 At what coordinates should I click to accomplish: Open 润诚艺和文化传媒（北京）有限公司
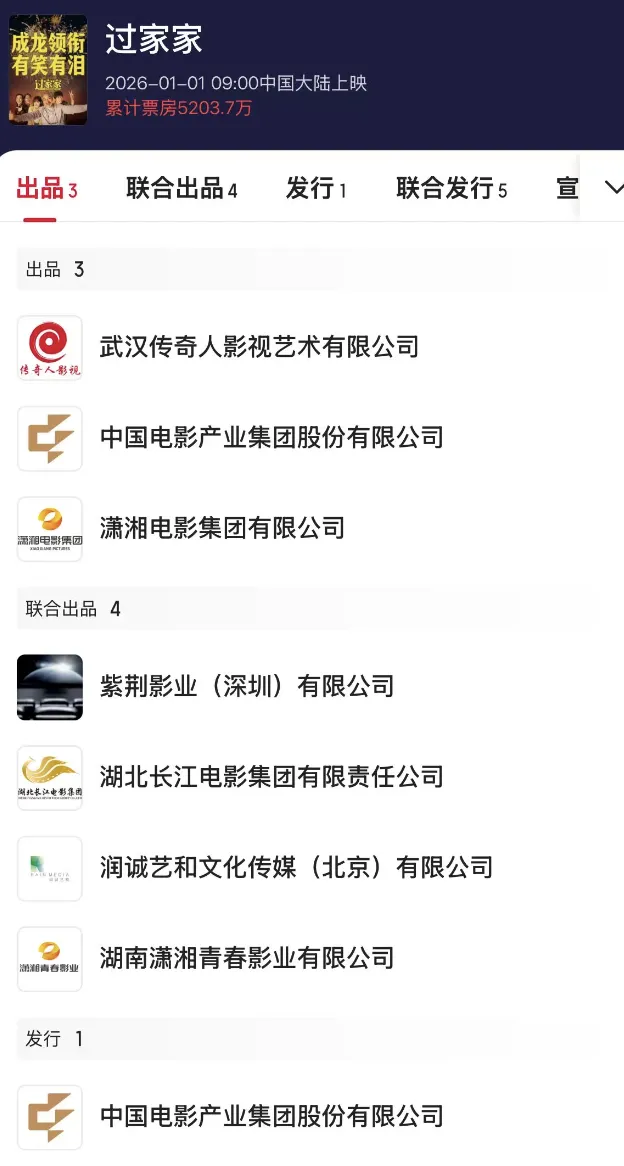(x=296, y=867)
